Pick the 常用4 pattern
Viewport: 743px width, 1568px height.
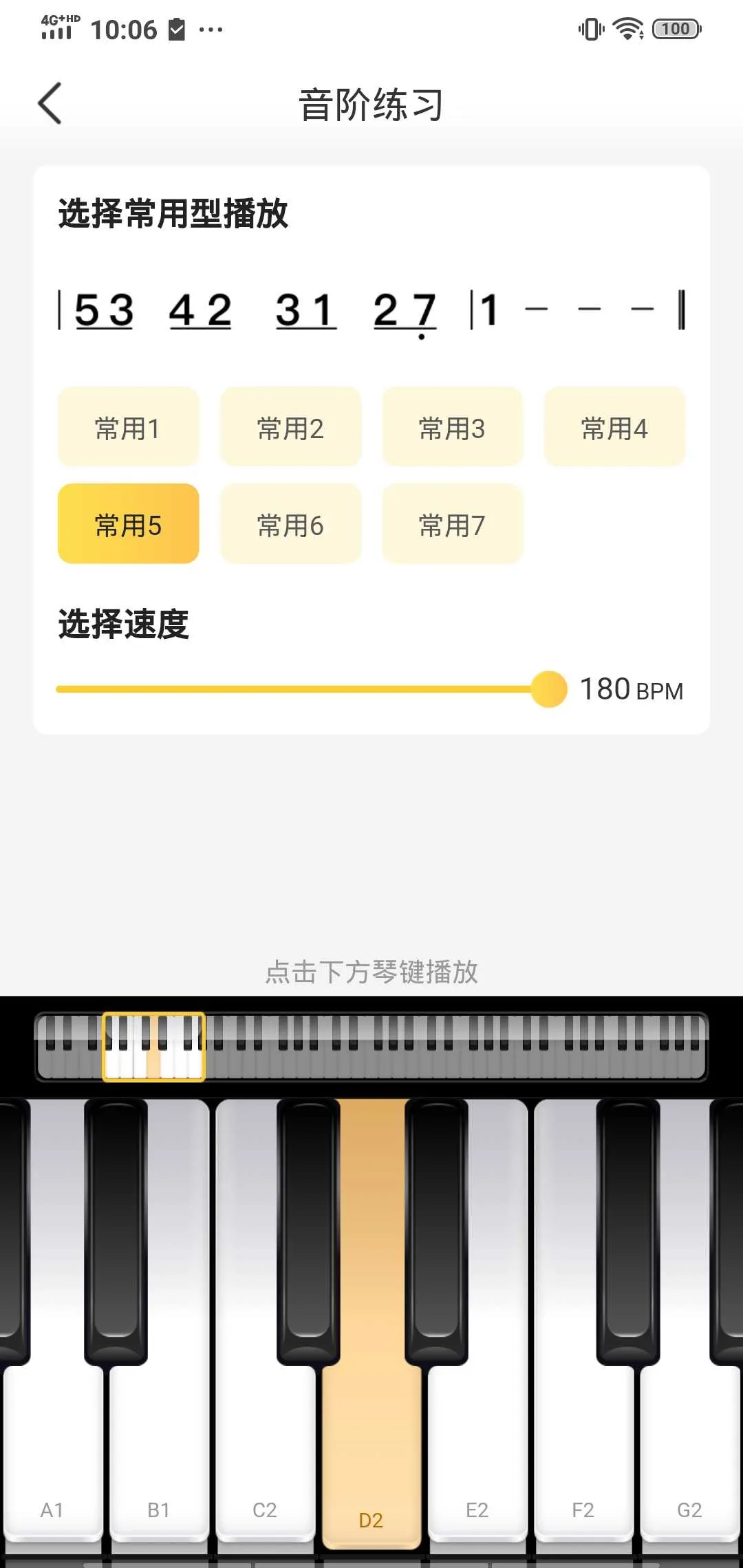614,428
